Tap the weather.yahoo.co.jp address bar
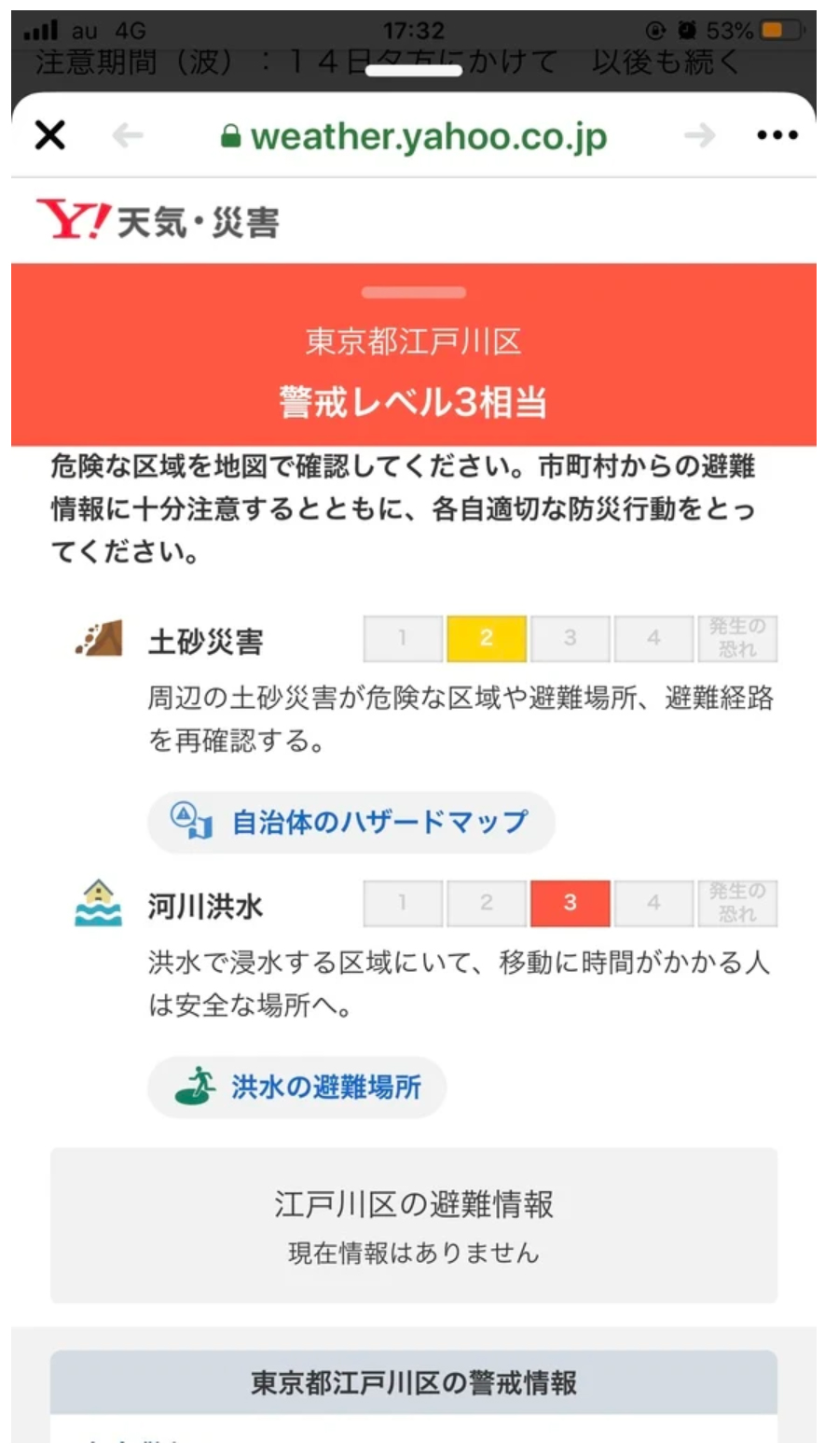Image resolution: width=825 pixels, height=1456 pixels. (414, 137)
